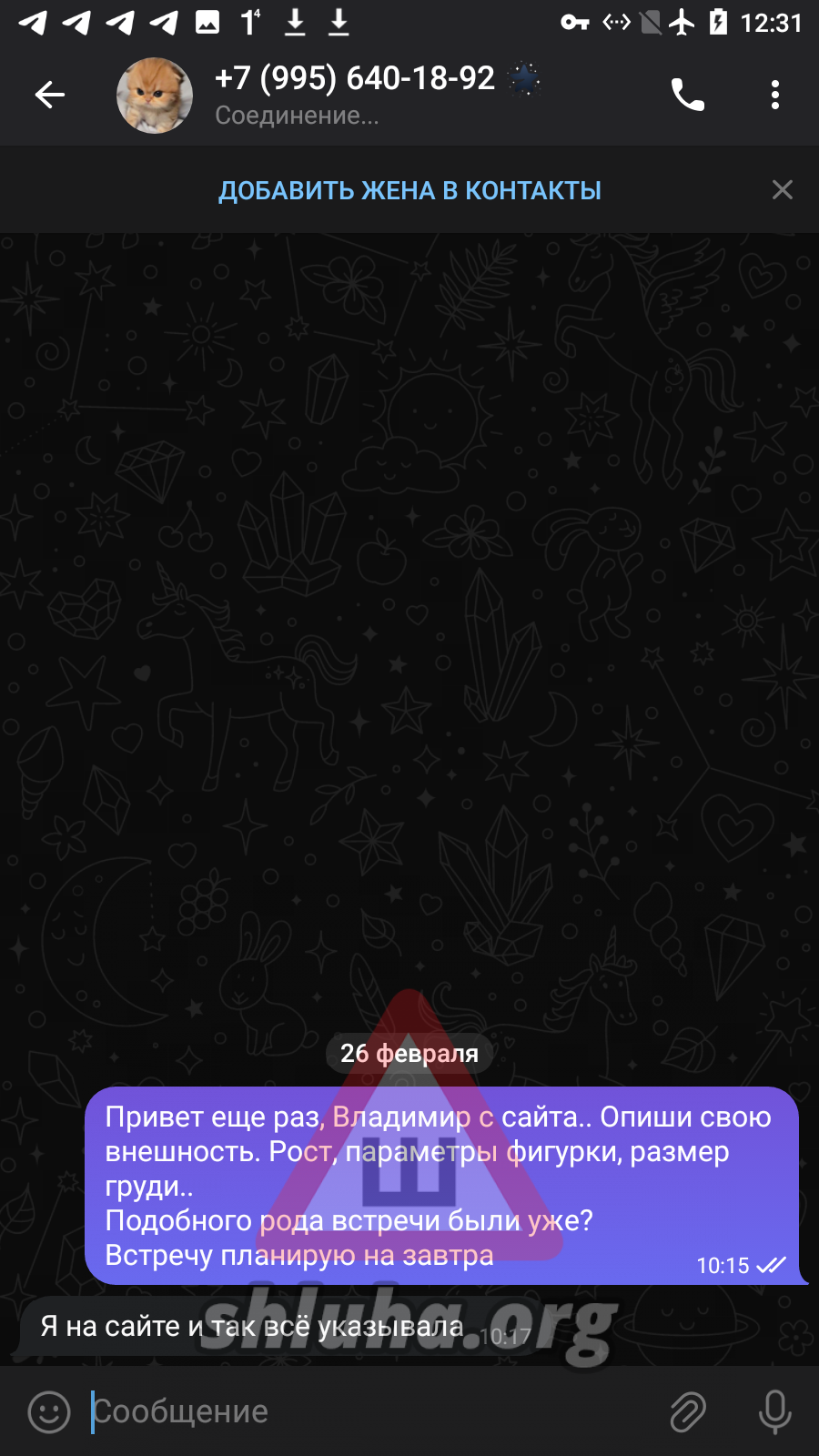The image size is (819, 1456).
Task: Open the emoji picker
Action: click(x=49, y=1411)
